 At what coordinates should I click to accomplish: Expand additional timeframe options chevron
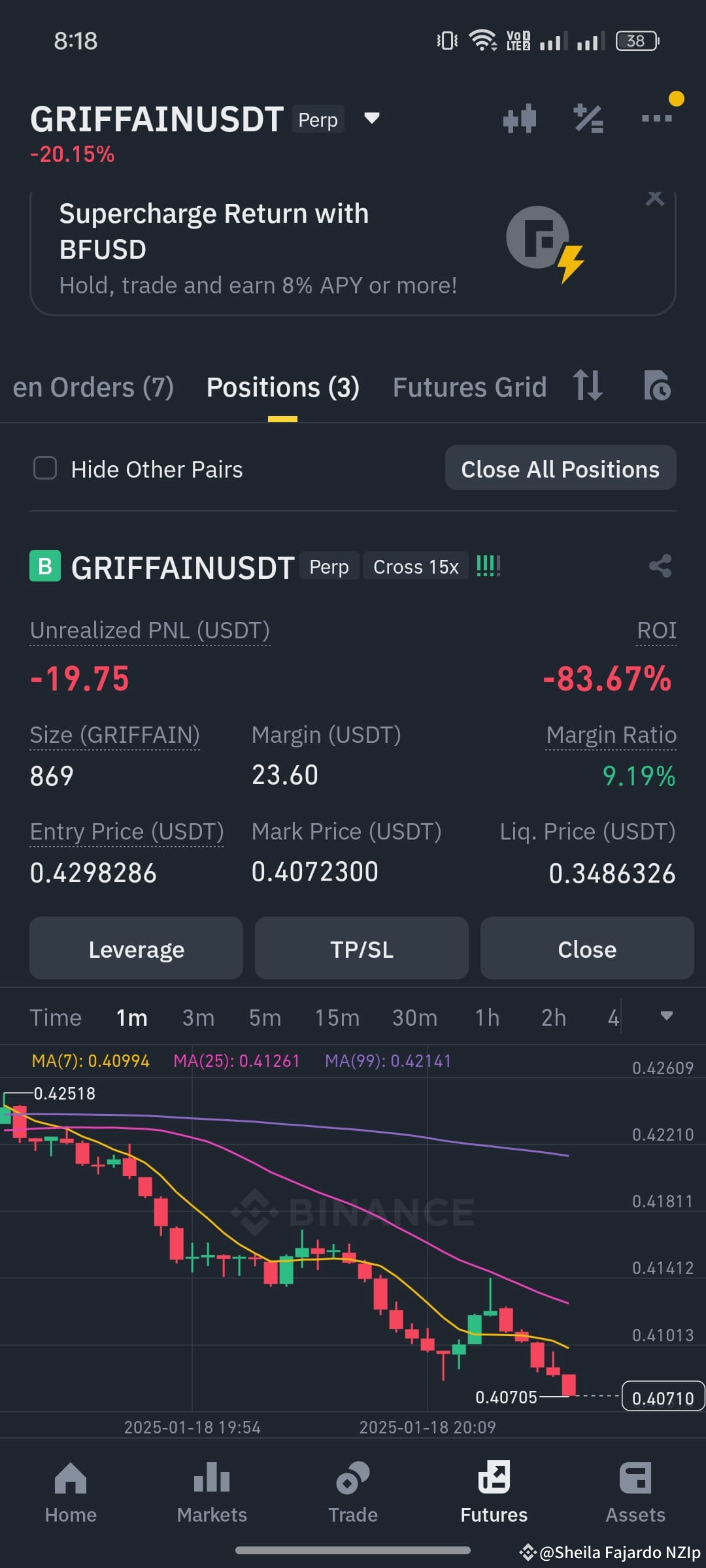coord(667,1017)
